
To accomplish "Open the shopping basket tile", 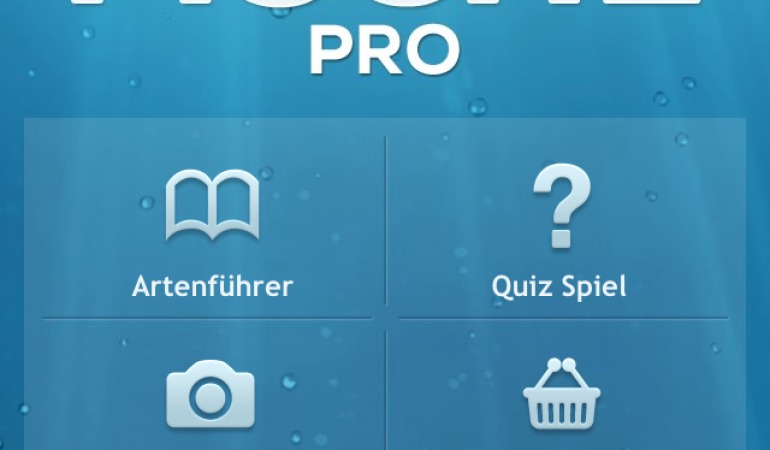I will 561,393.
